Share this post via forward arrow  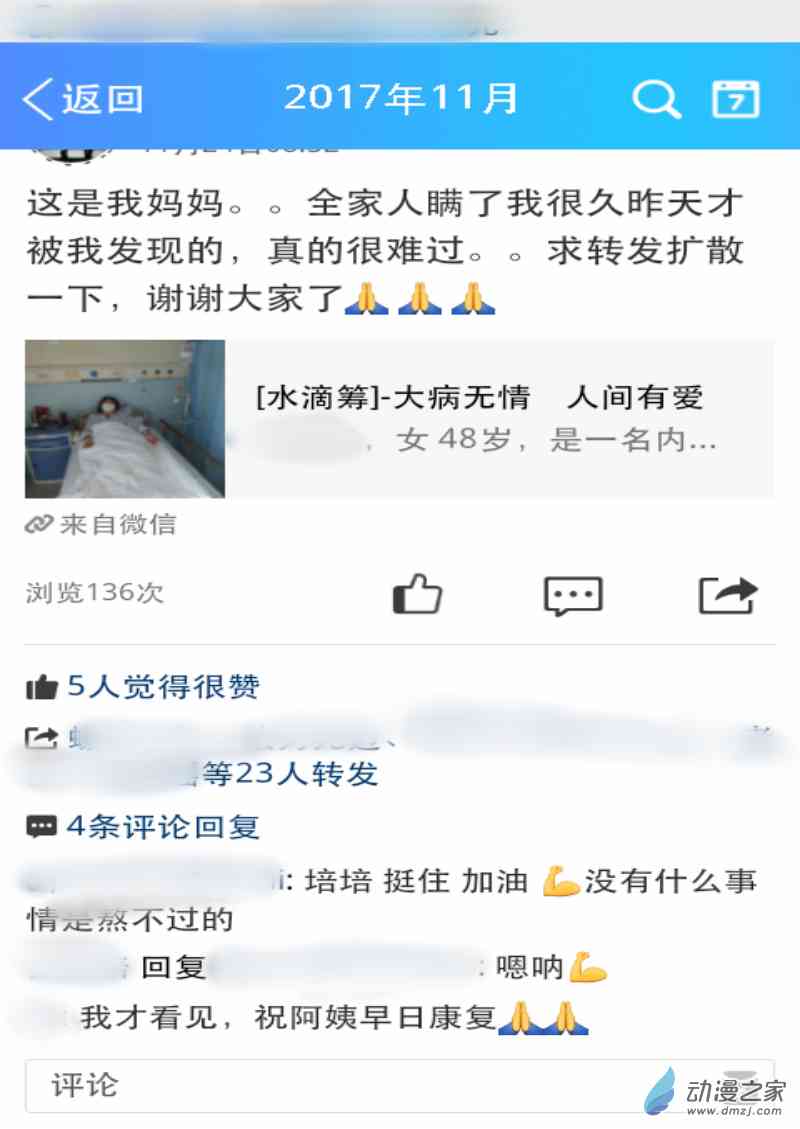click(727, 595)
